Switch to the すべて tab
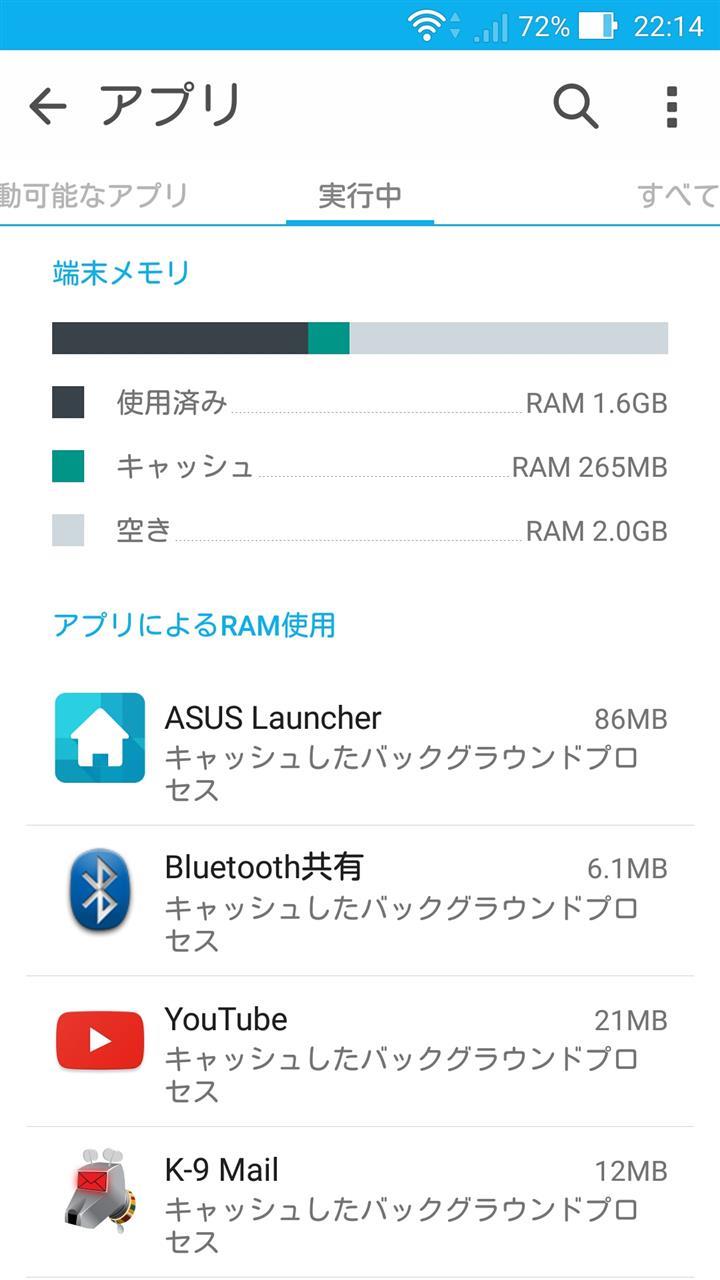720x1280 pixels. coord(678,195)
